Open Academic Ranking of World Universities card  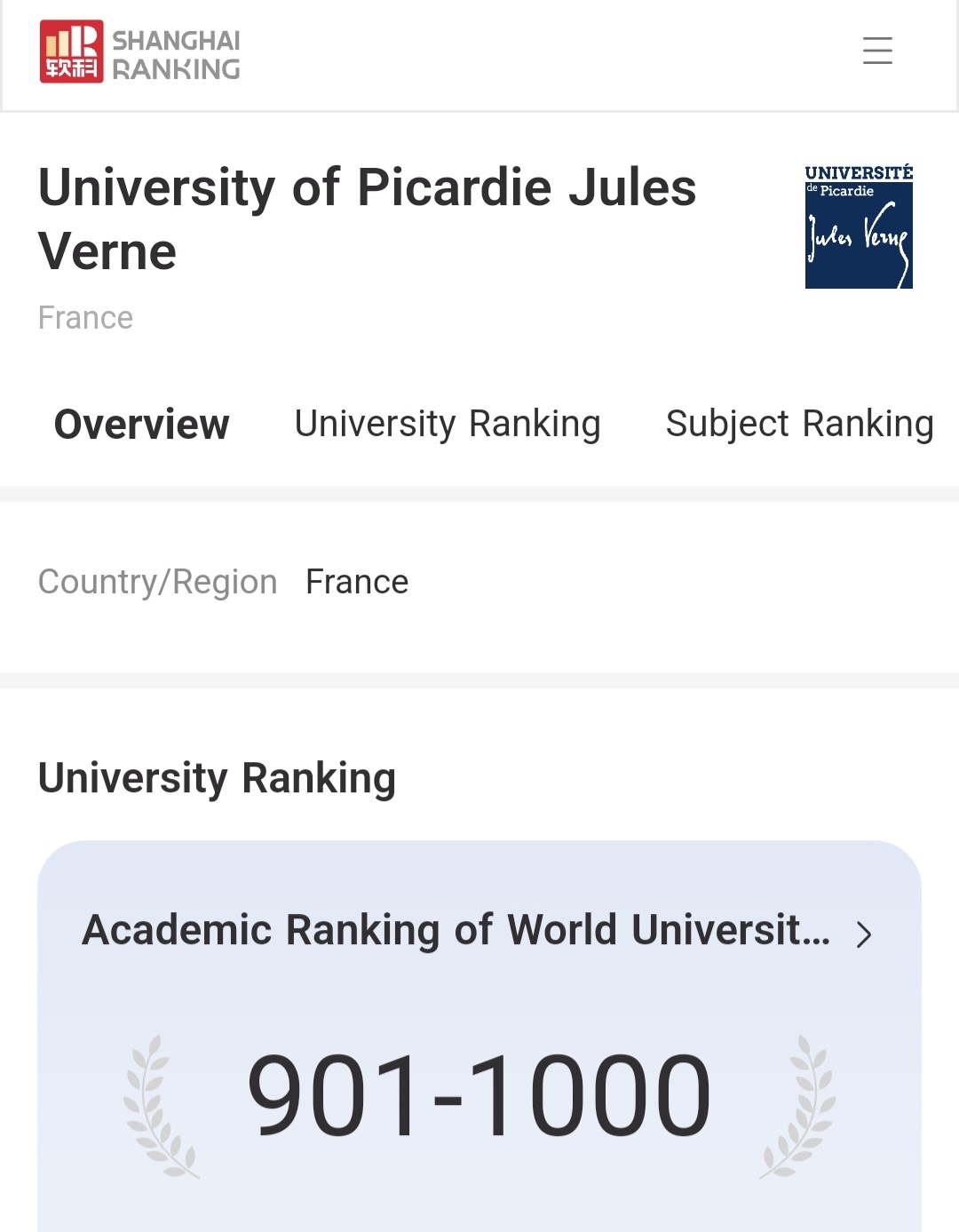[x=478, y=932]
